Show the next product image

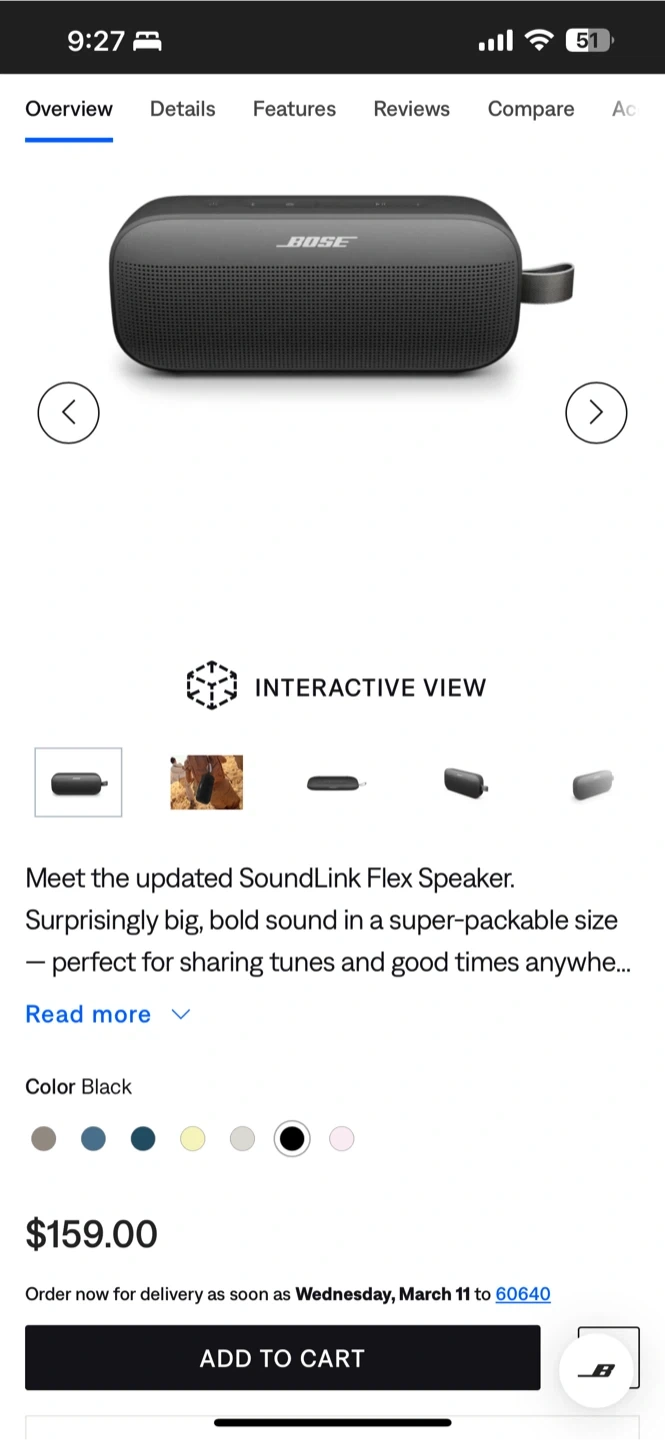(x=596, y=412)
